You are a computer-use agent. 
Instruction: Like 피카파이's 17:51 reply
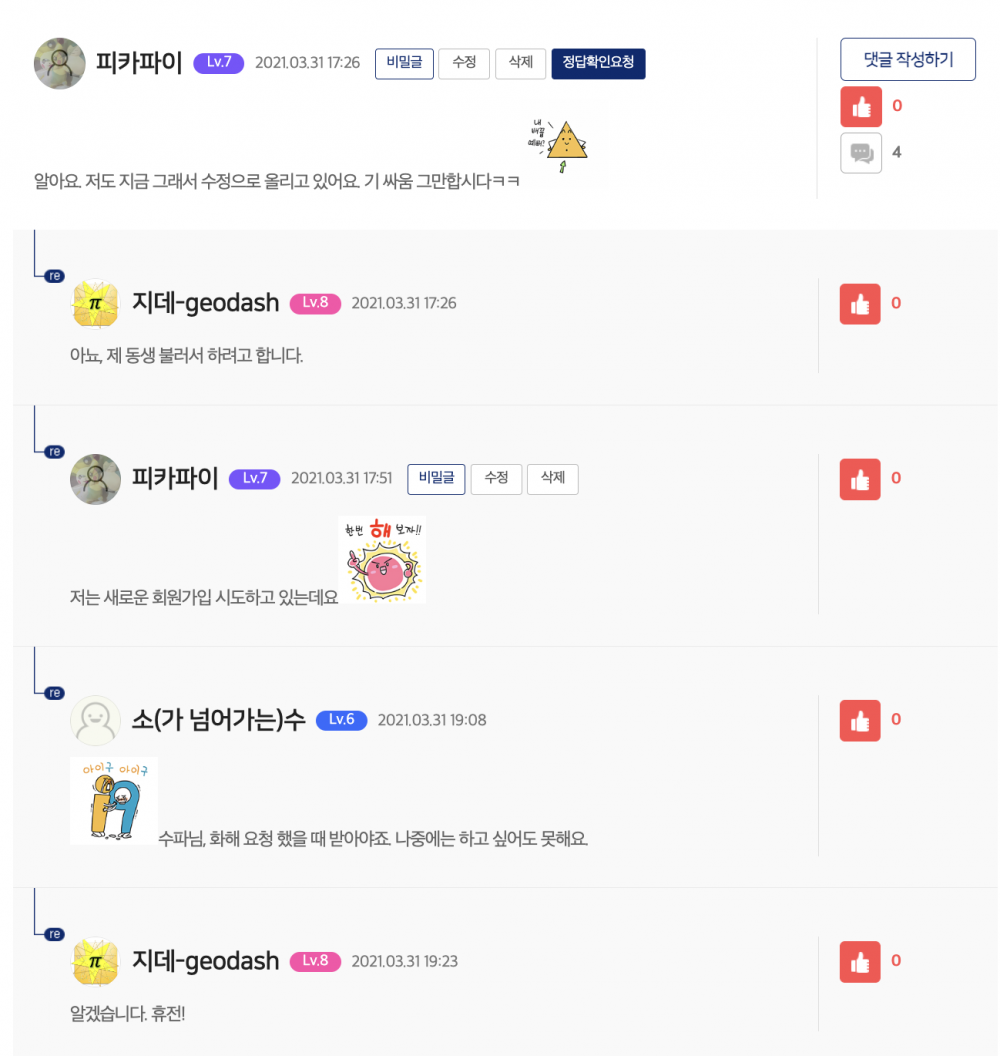coord(860,479)
